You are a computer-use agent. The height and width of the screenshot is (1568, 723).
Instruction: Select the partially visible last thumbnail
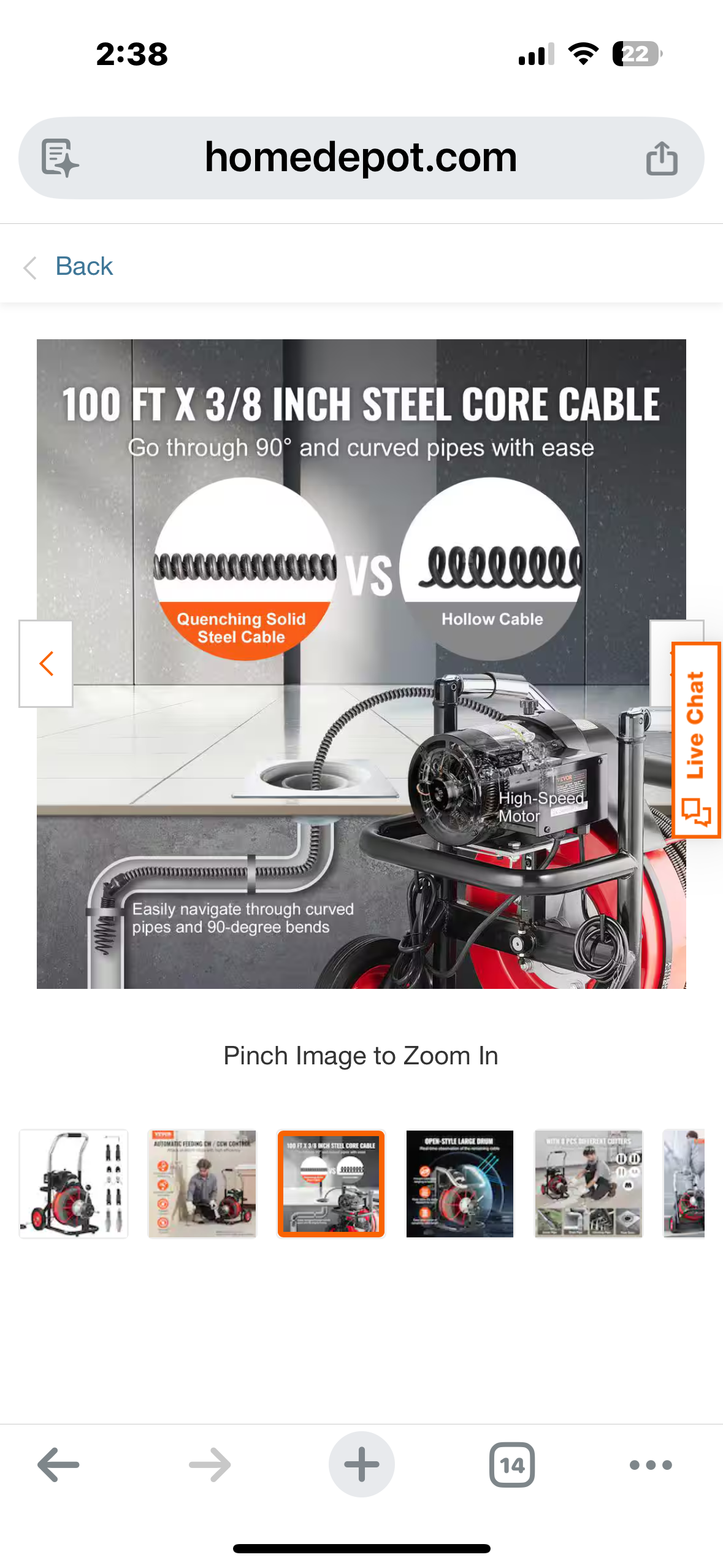(x=684, y=1183)
